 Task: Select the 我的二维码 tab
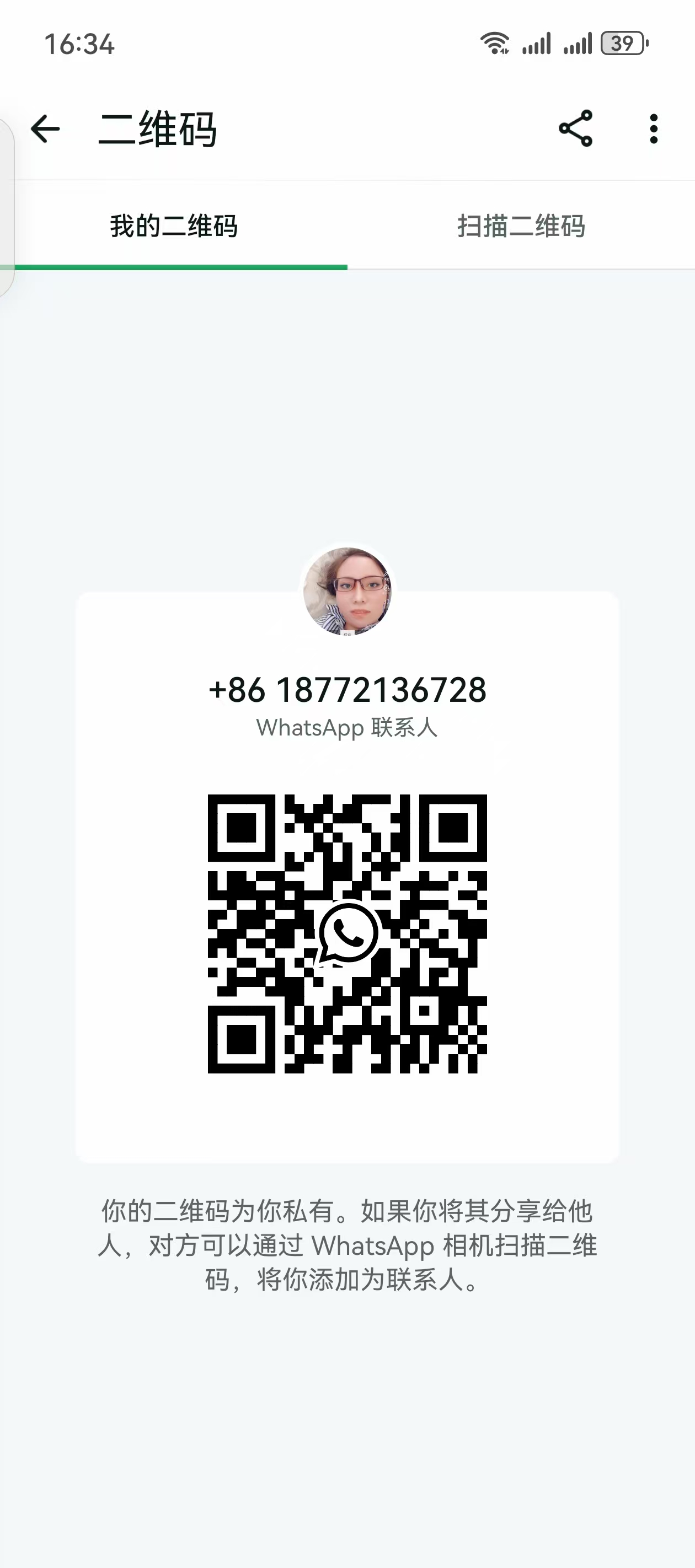pos(174,226)
